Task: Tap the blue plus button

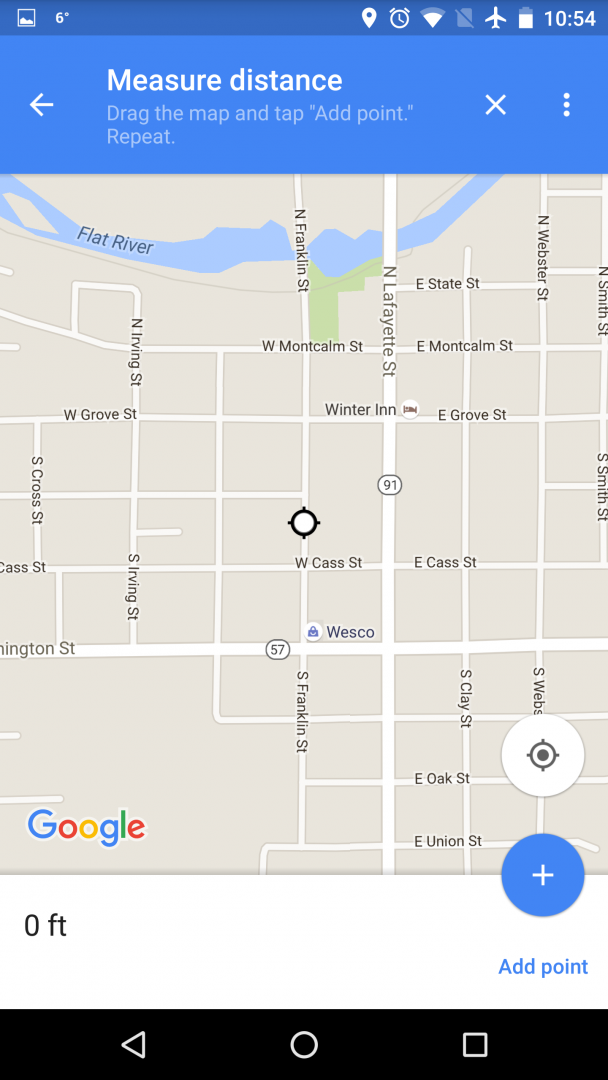Action: (543, 875)
